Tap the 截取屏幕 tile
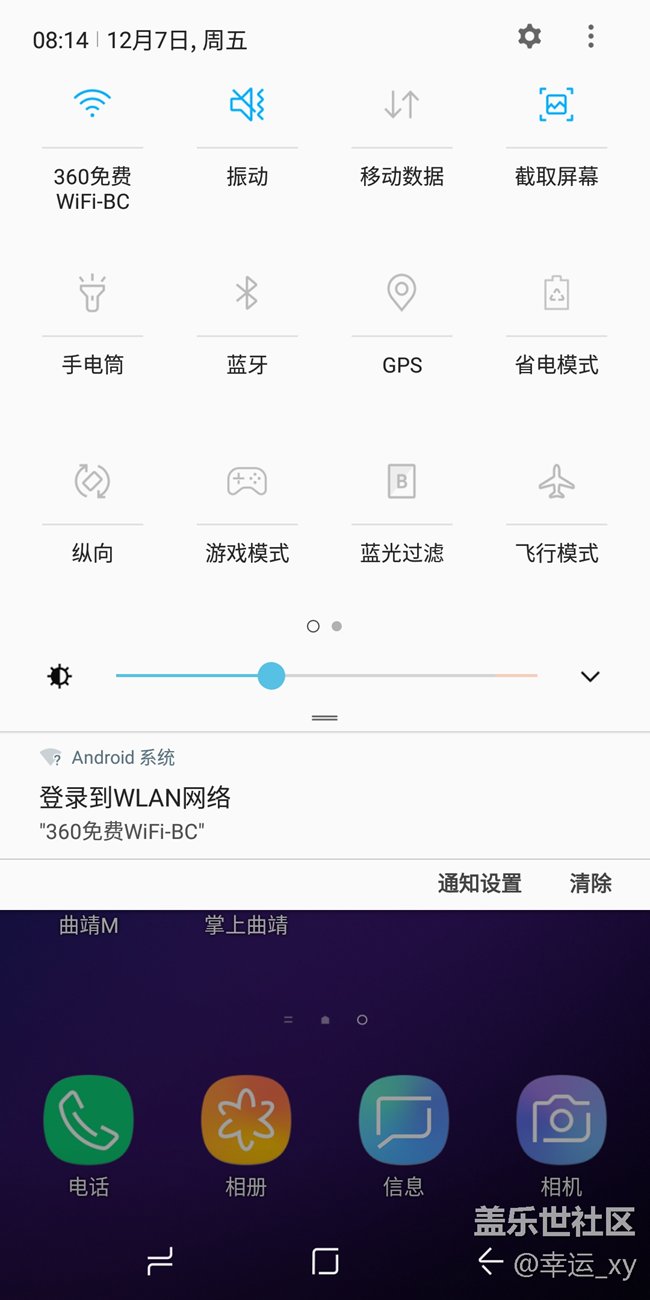Screen dimensions: 650x1300 (x=556, y=104)
